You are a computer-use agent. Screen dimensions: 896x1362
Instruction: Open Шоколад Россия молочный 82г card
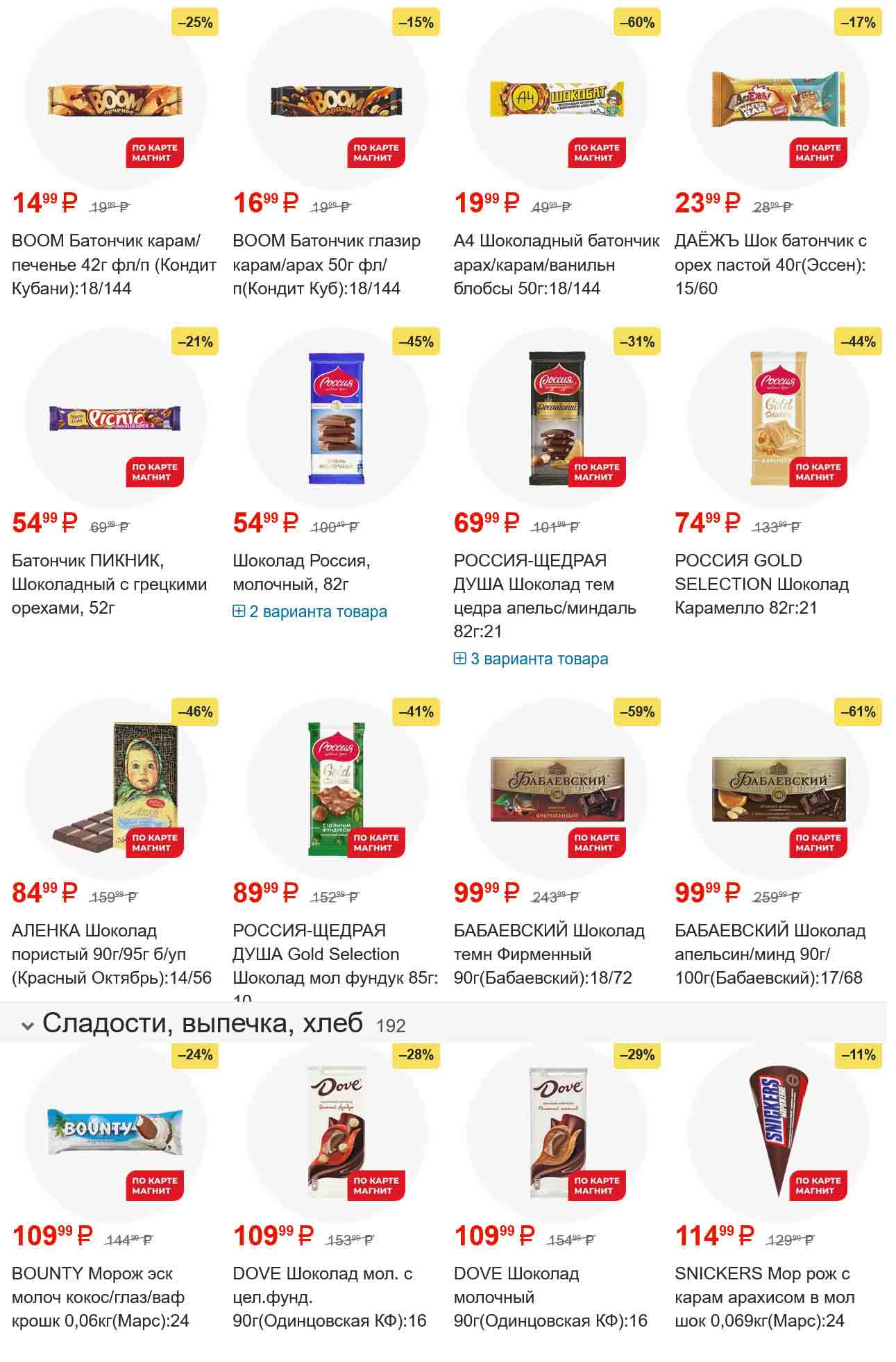click(x=301, y=572)
